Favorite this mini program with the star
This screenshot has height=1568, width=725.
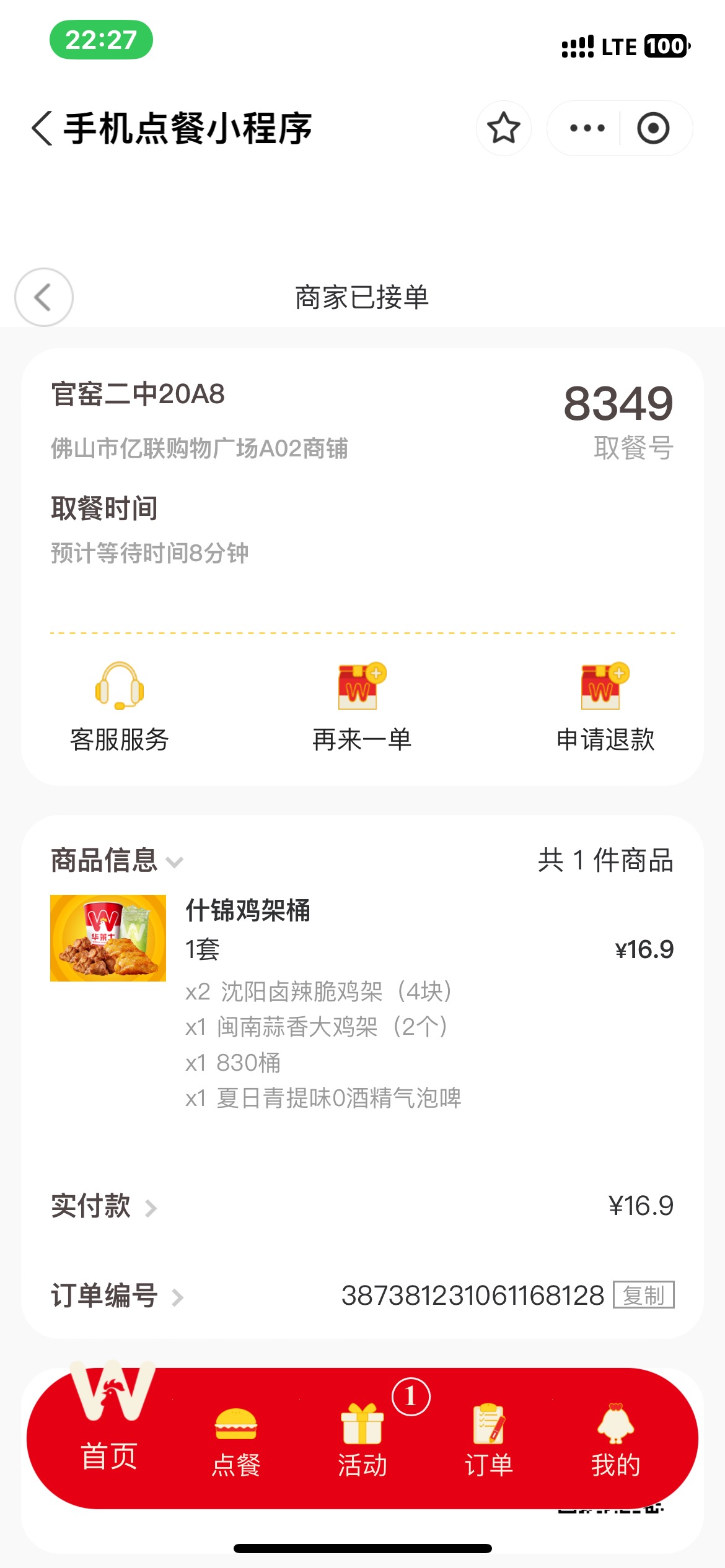tap(503, 128)
